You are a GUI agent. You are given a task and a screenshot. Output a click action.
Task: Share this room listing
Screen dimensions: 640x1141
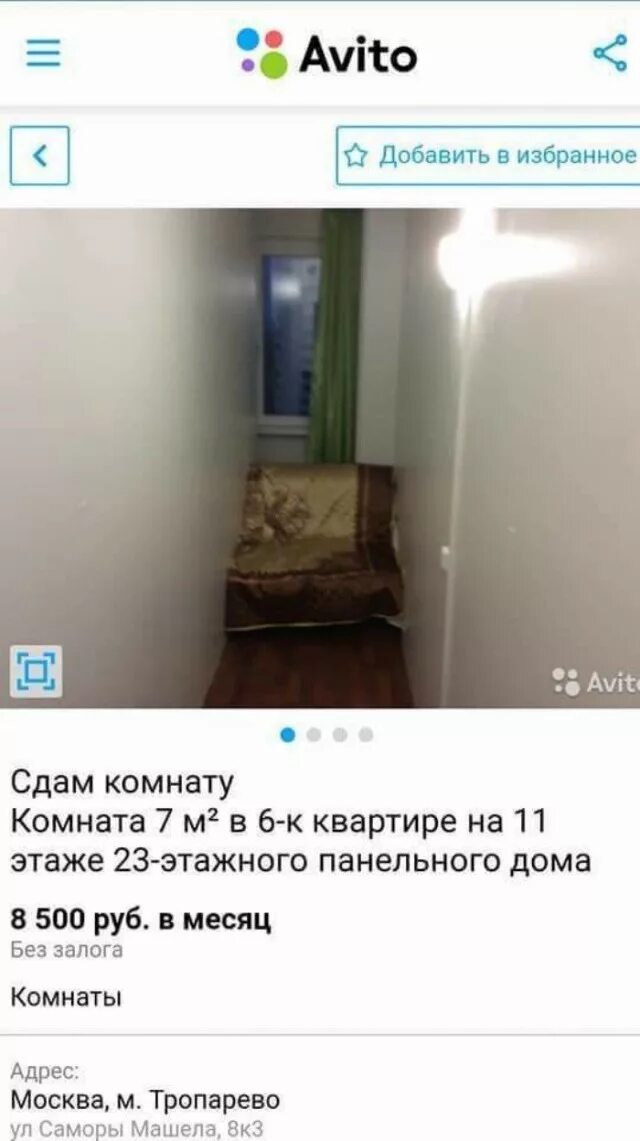point(609,52)
